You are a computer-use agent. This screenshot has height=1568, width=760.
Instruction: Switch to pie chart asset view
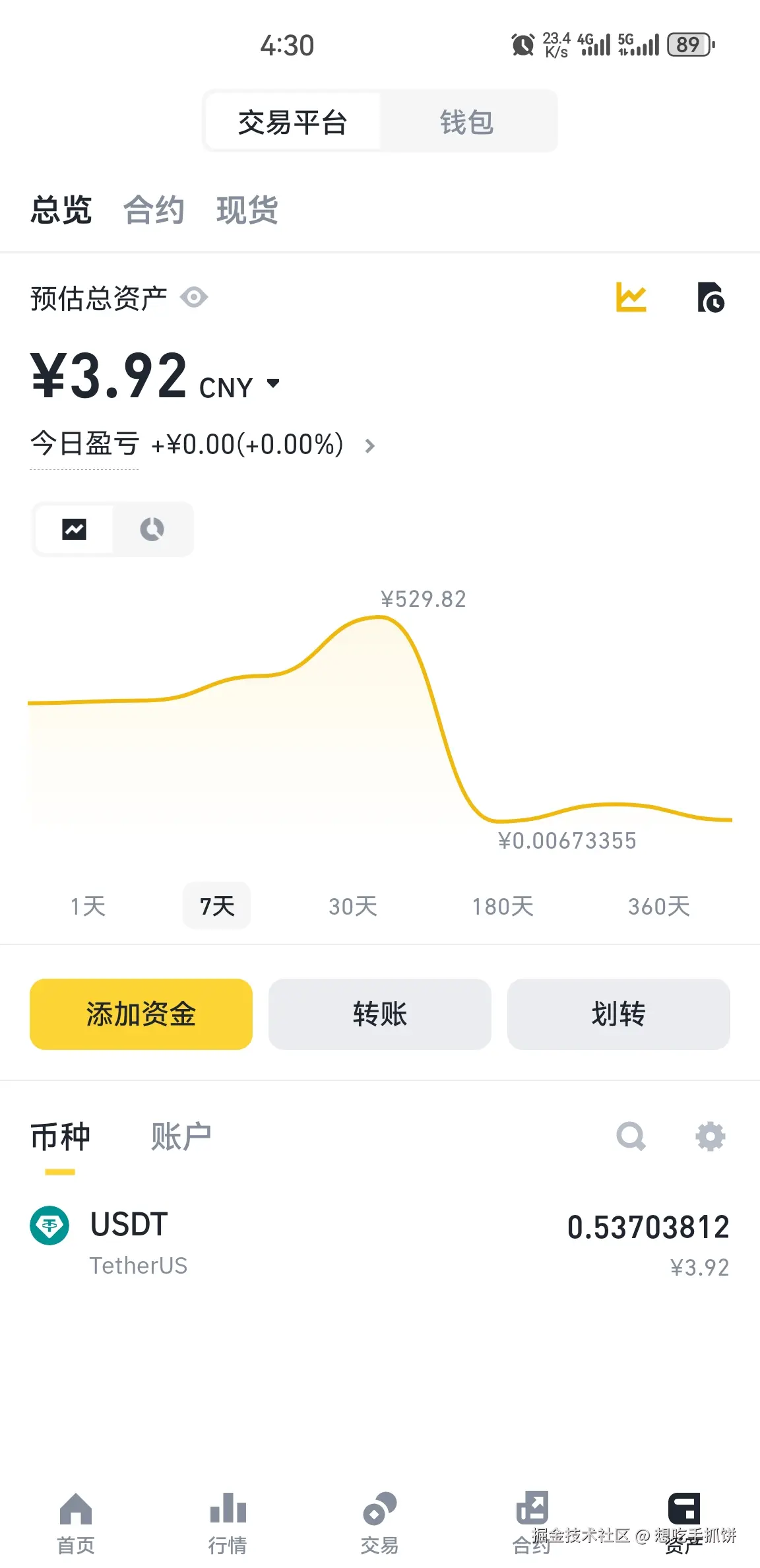tap(152, 529)
